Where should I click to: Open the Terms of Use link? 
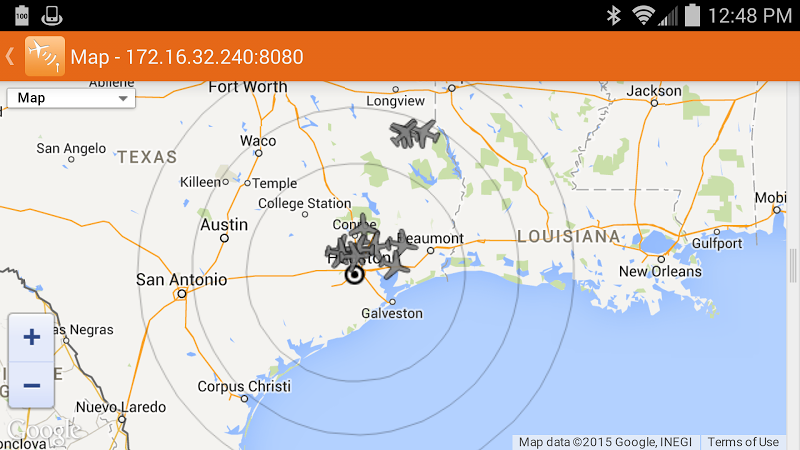point(742,442)
